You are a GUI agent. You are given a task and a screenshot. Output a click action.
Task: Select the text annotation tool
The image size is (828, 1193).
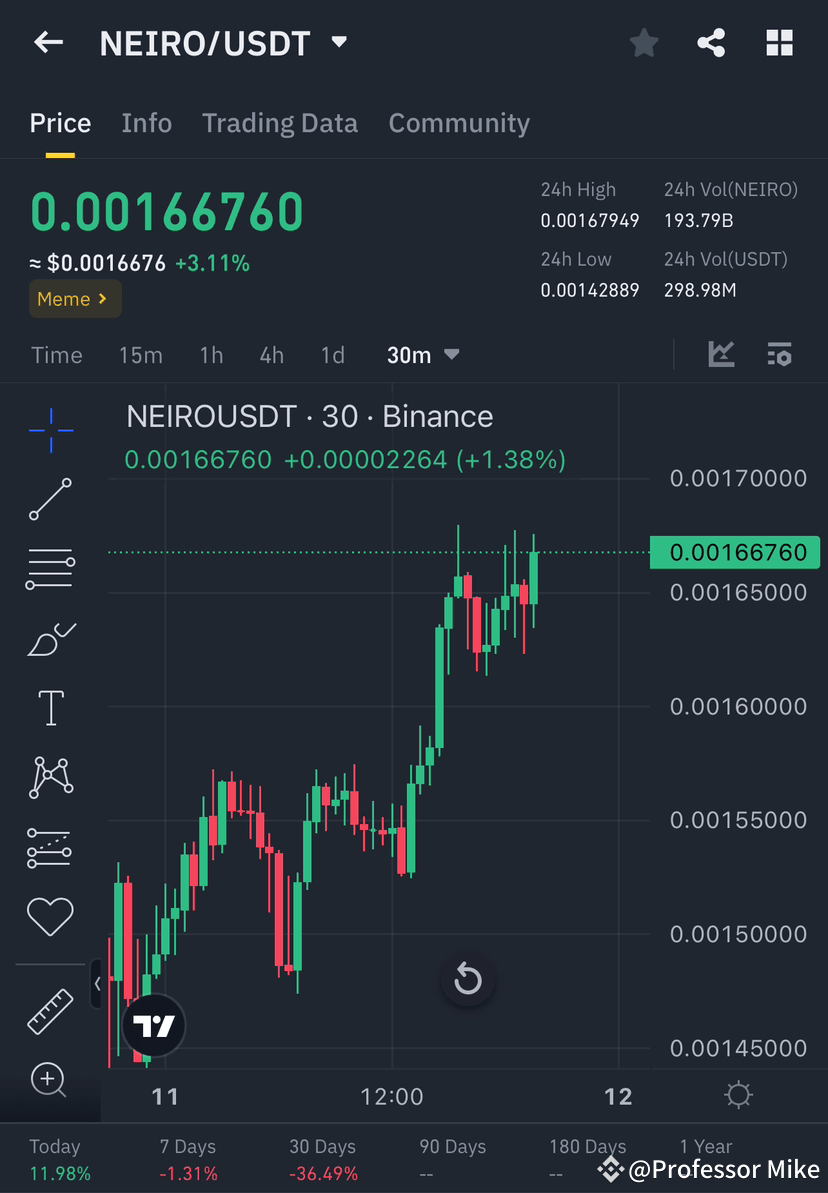(50, 707)
